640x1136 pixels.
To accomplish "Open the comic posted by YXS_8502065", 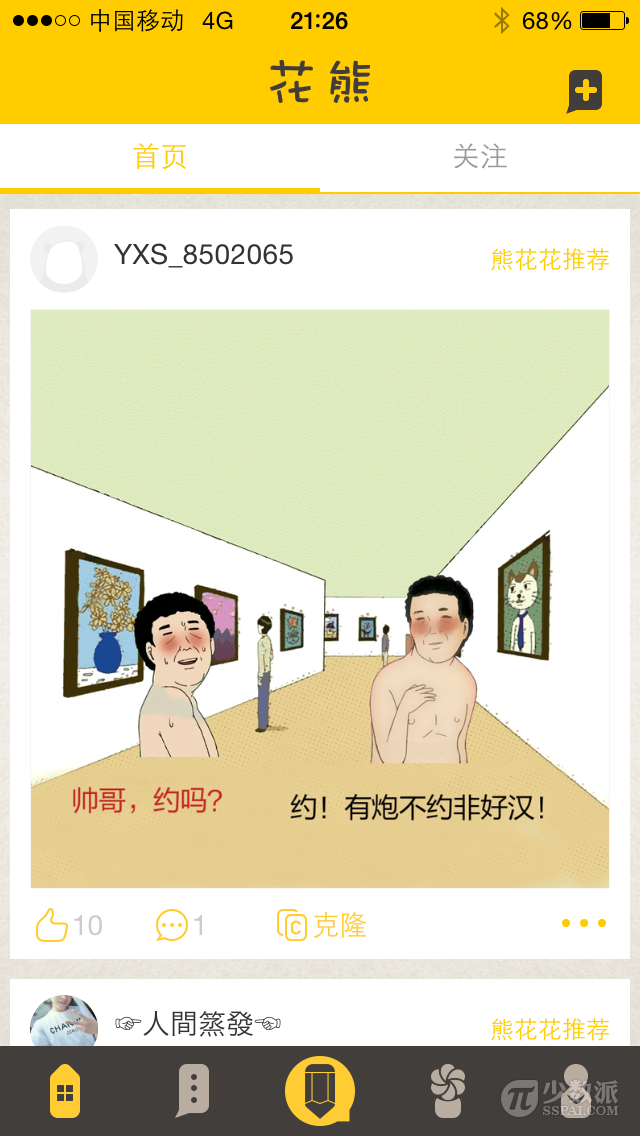I will pyautogui.click(x=320, y=598).
